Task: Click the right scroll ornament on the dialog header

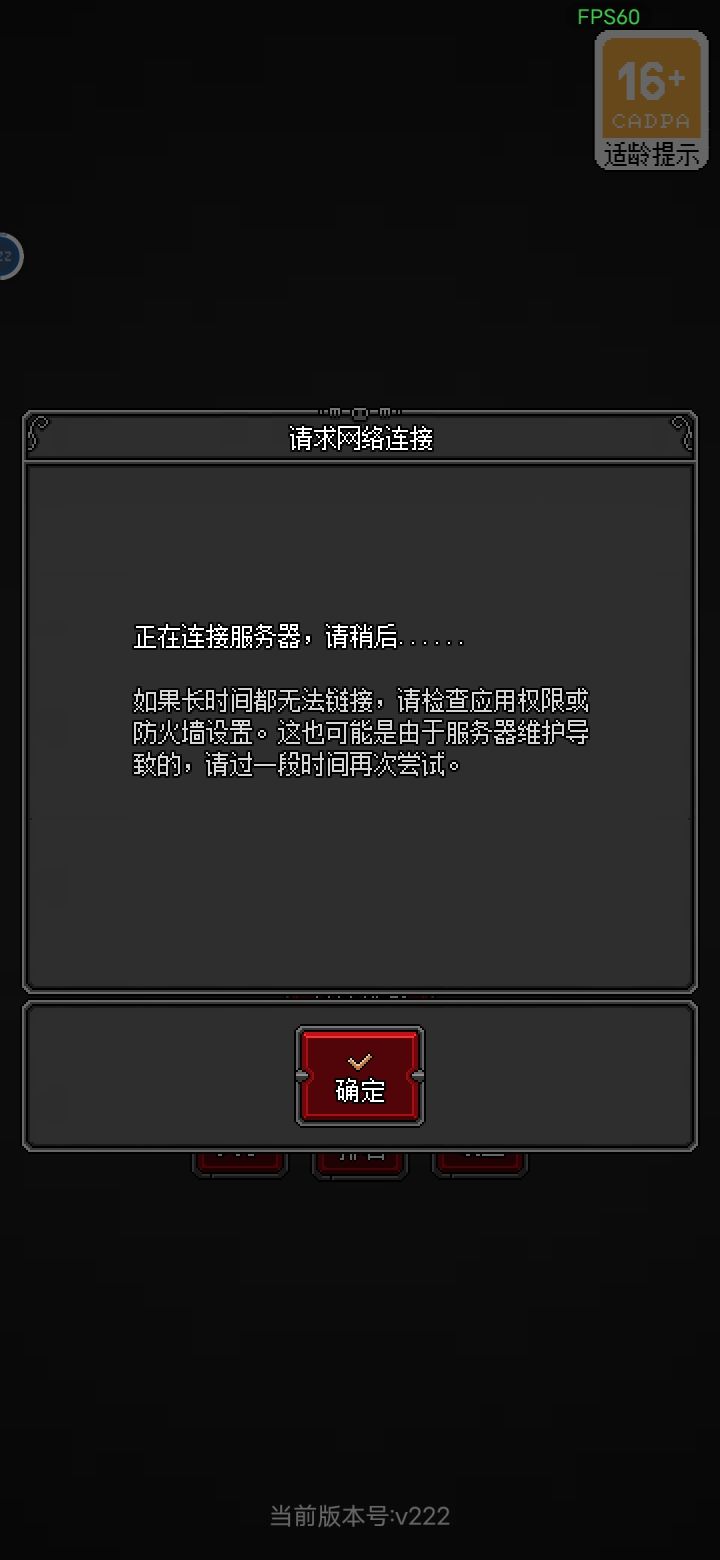Action: pos(681,432)
